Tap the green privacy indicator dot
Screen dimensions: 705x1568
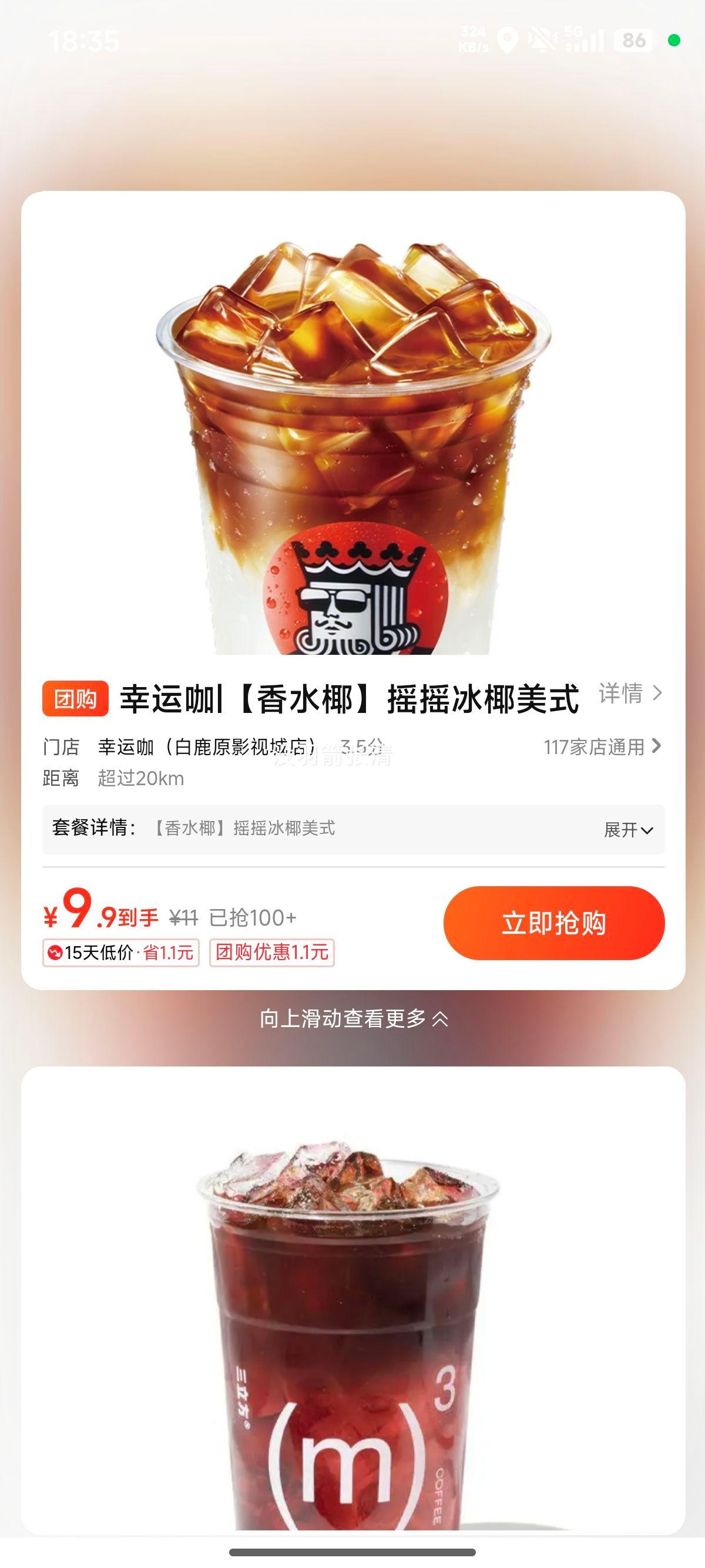pos(673,41)
